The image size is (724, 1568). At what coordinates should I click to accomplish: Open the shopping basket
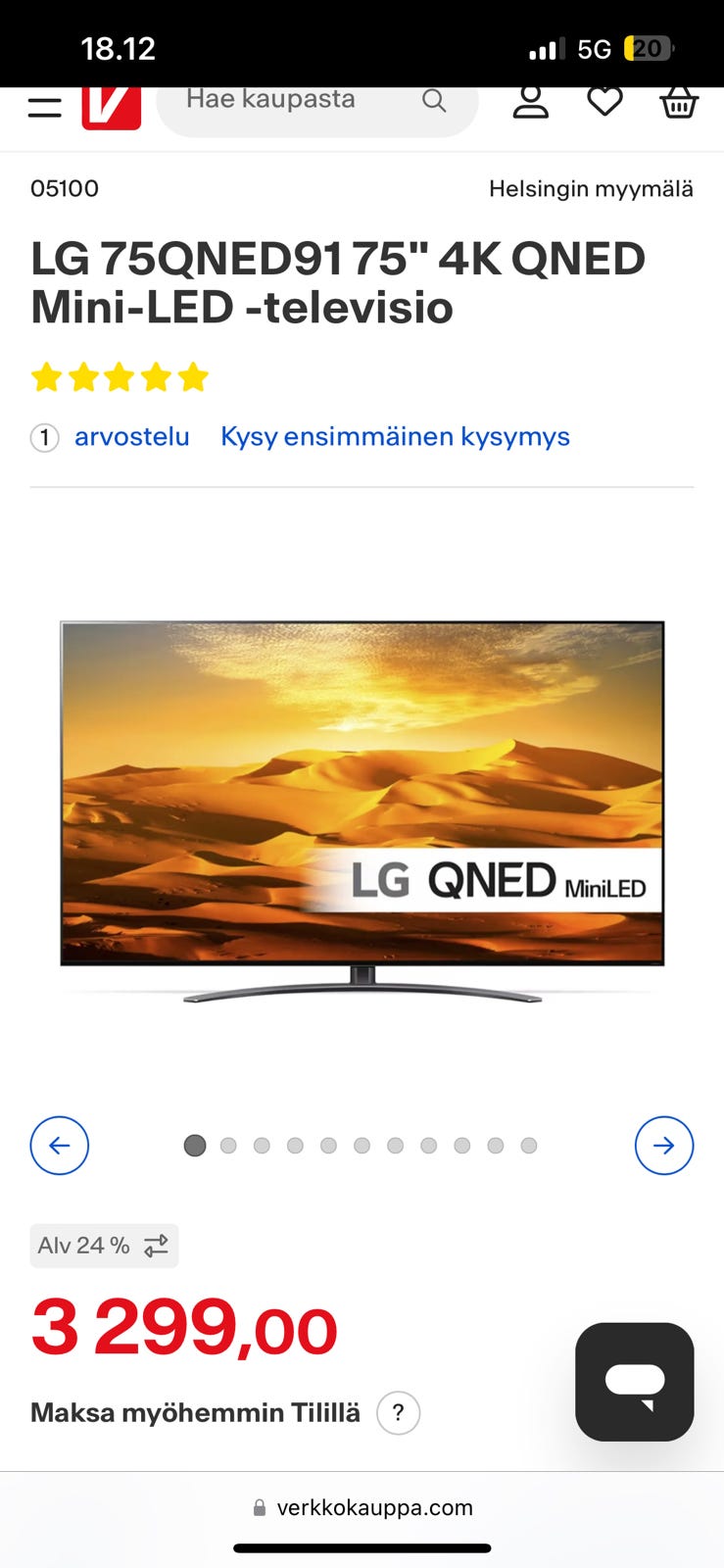click(x=678, y=102)
